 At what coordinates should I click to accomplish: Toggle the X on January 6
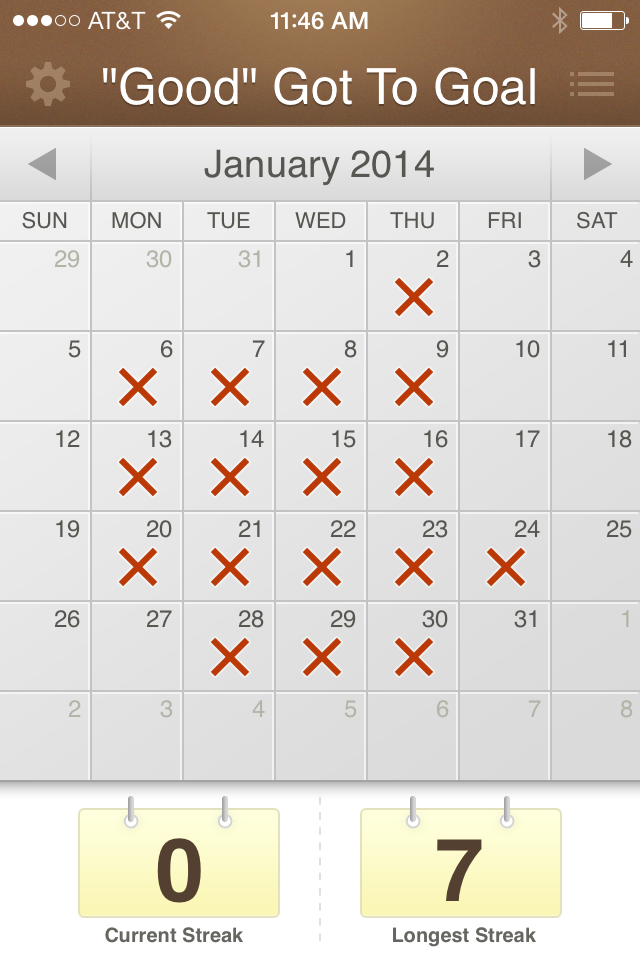pyautogui.click(x=138, y=387)
